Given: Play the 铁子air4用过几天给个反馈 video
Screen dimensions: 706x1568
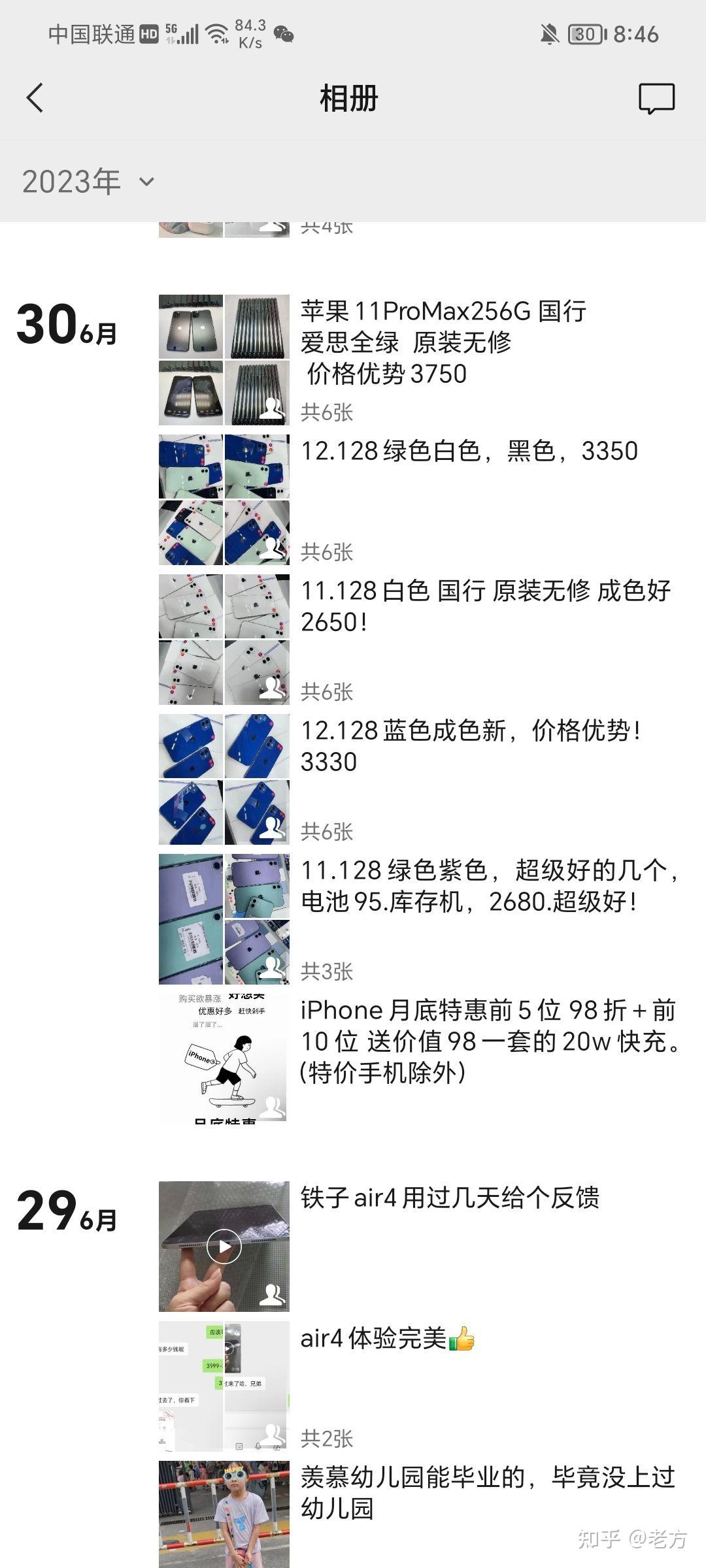Looking at the screenshot, I should click(x=224, y=1247).
